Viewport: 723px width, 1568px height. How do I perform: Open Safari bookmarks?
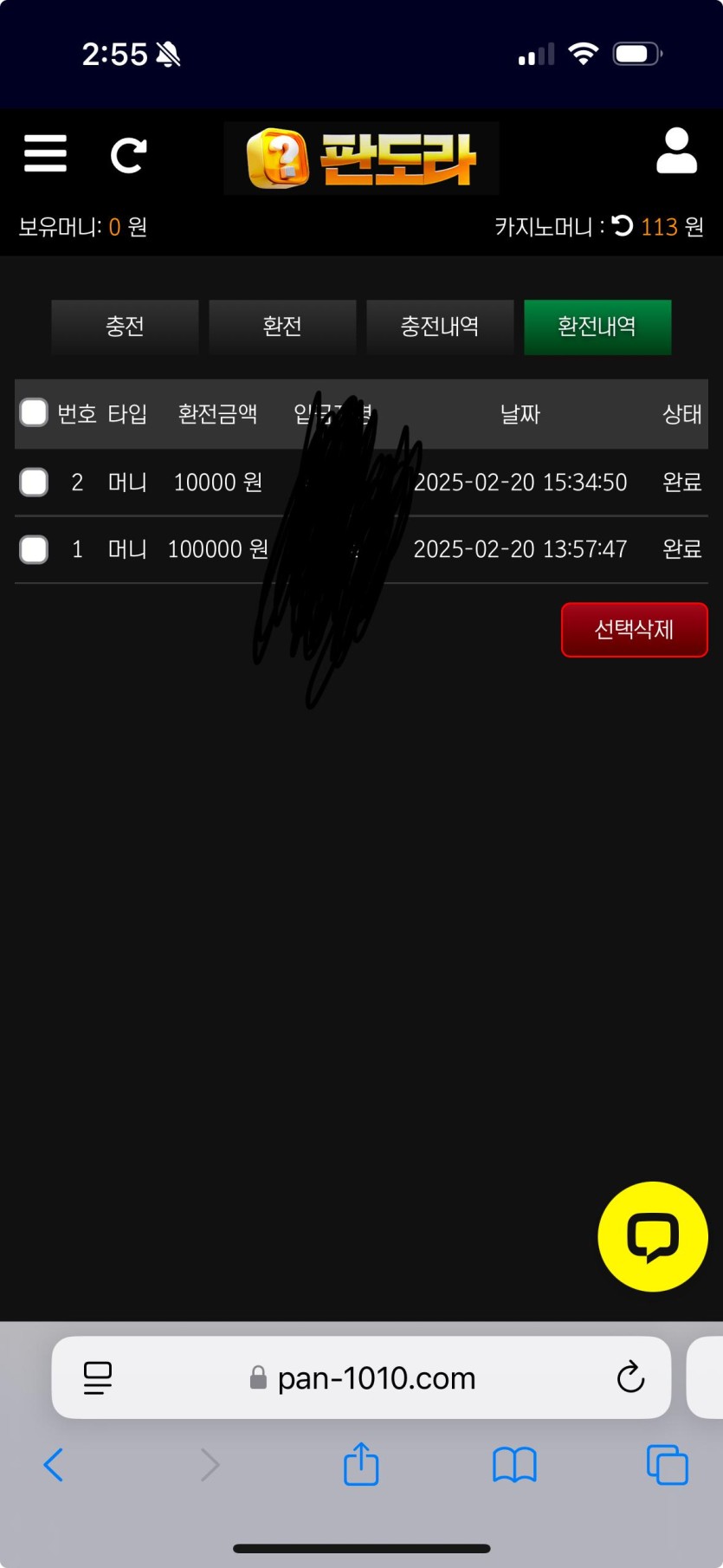click(514, 1465)
